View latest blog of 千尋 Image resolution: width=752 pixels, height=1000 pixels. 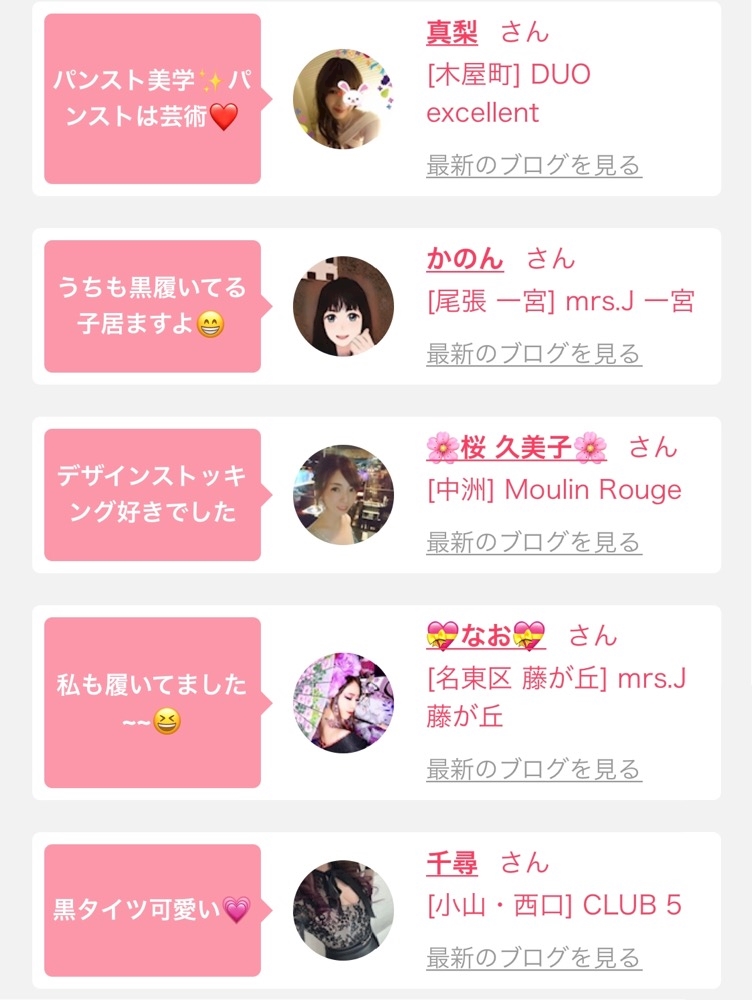click(534, 957)
